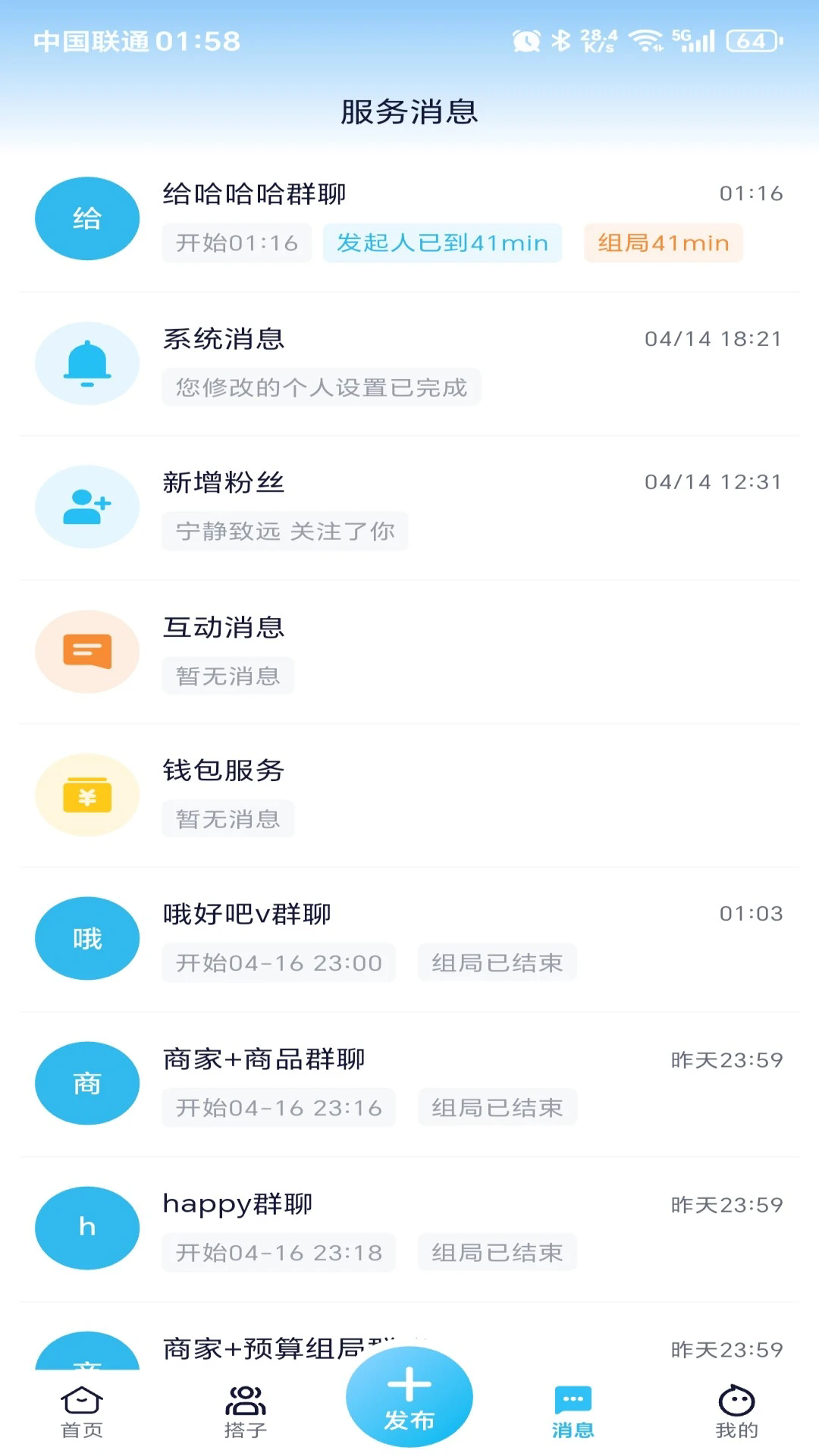Open 钱包服务 wallet service messages

[409, 795]
